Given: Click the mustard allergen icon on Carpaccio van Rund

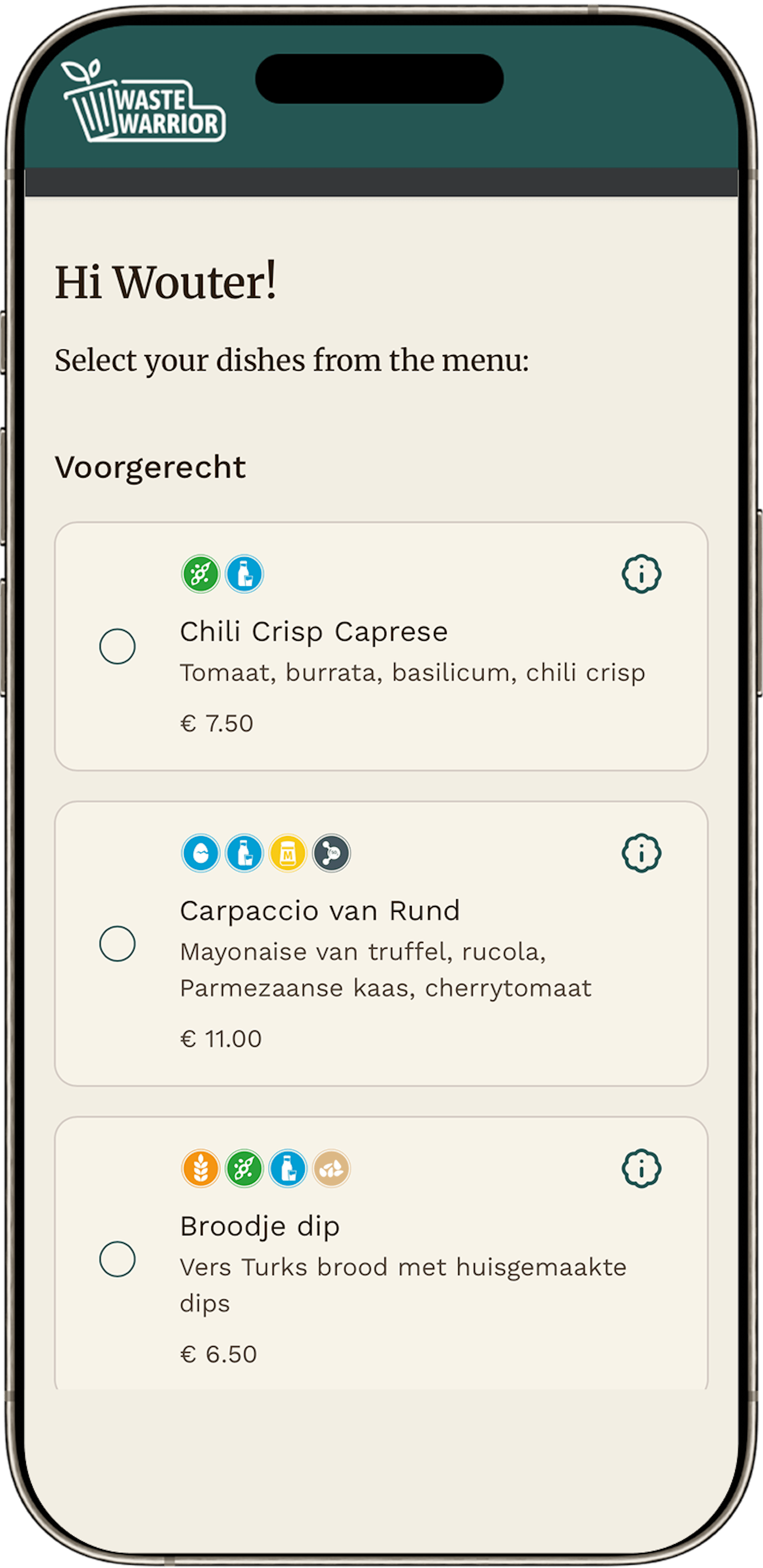Looking at the screenshot, I should click(x=289, y=854).
